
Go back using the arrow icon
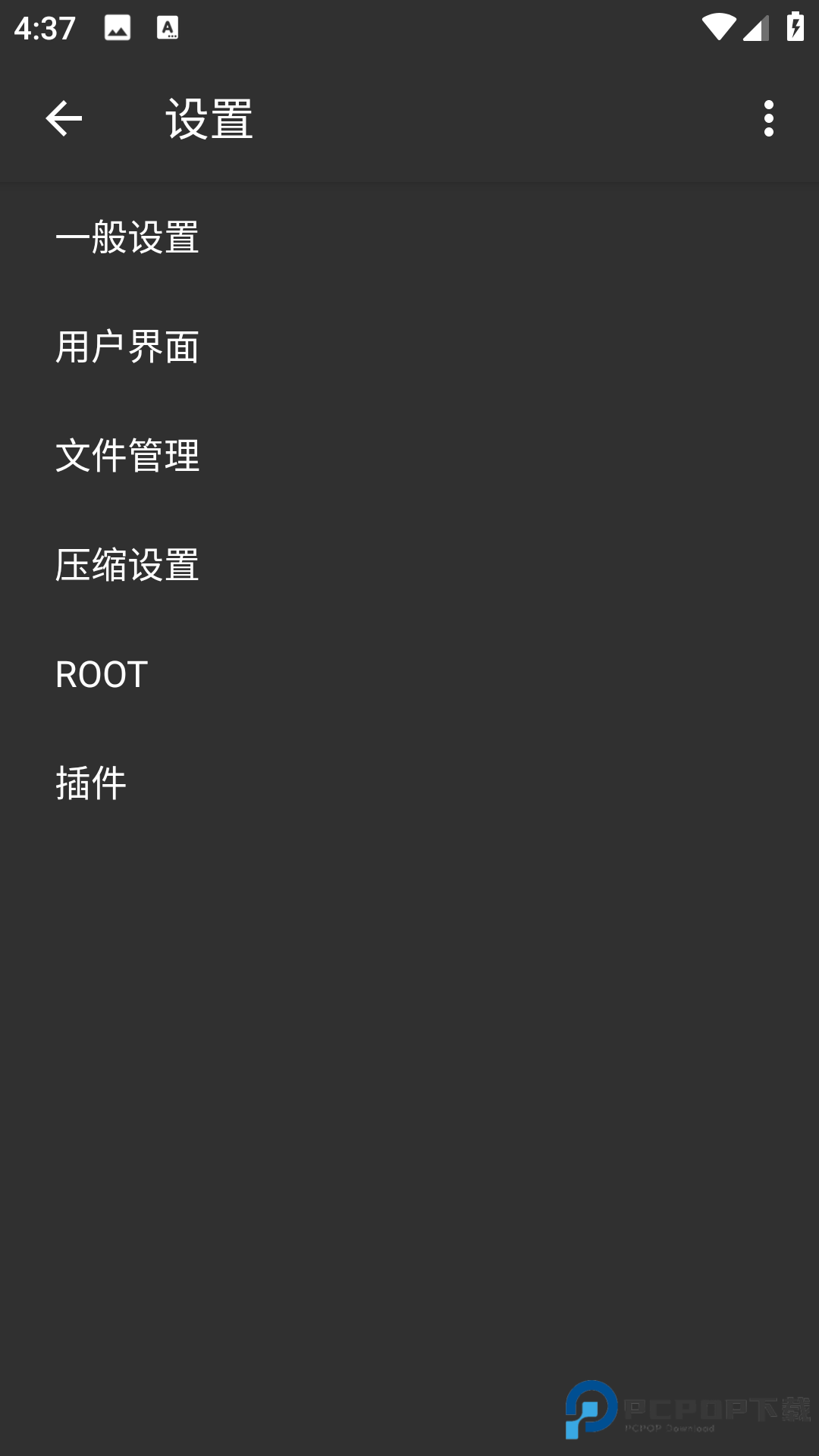64,119
